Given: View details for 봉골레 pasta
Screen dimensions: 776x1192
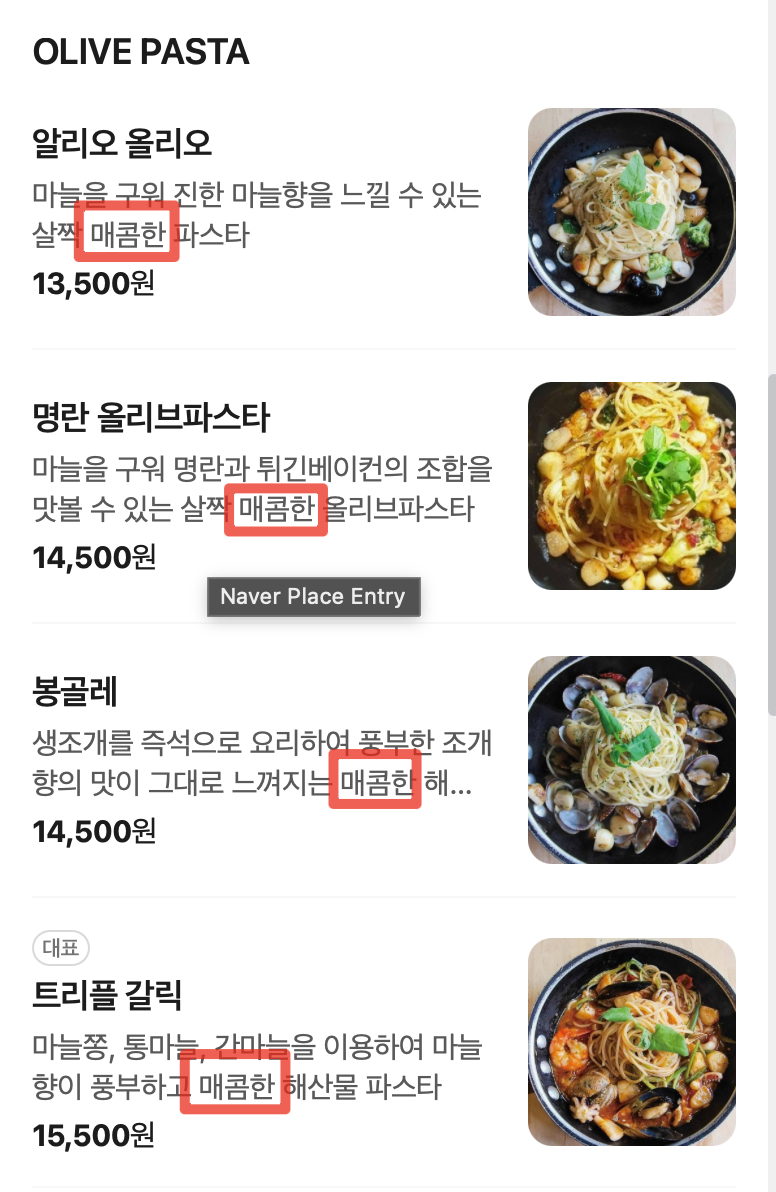Looking at the screenshot, I should [76, 691].
